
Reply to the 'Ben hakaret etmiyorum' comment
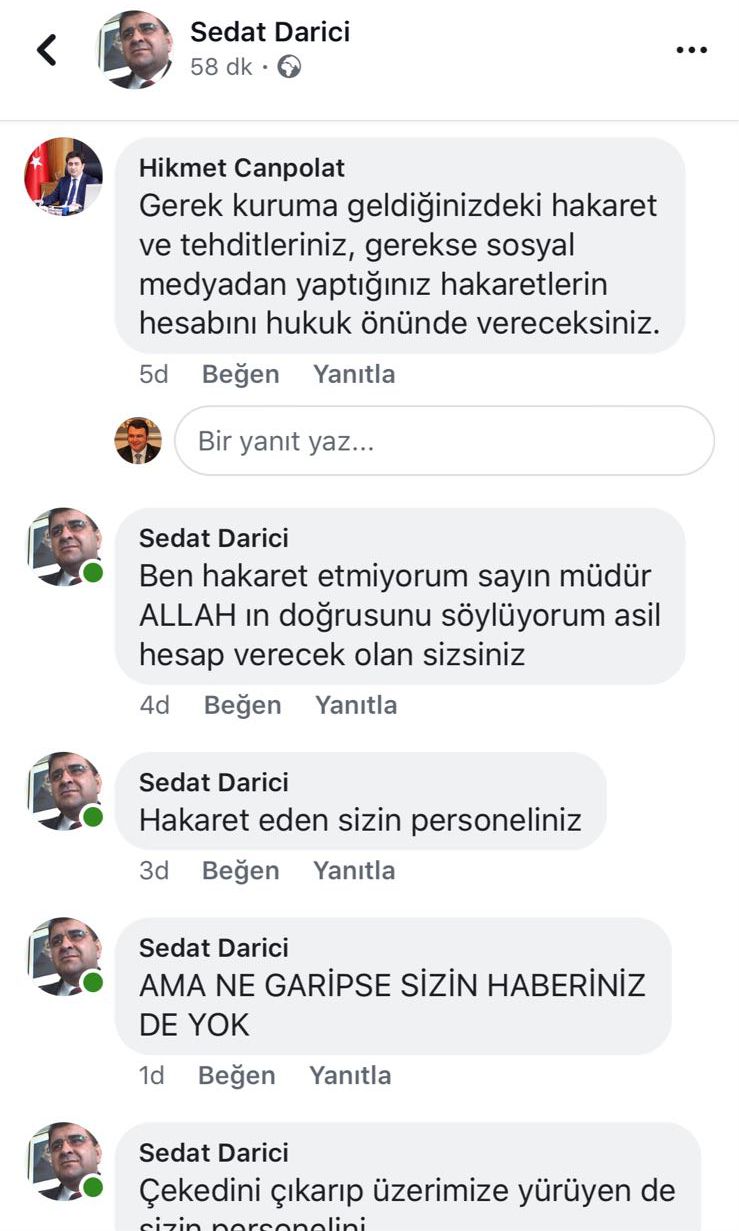tap(355, 705)
